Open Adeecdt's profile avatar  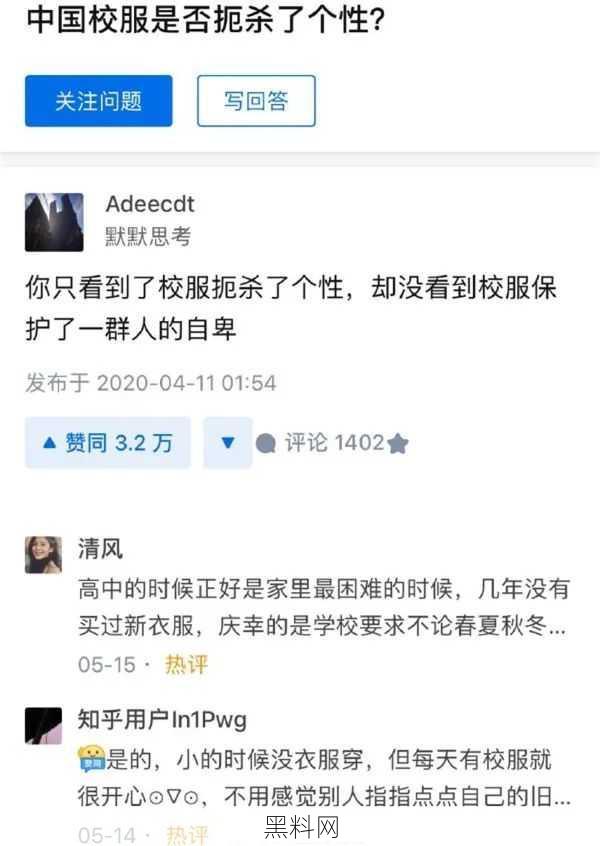pos(54,222)
